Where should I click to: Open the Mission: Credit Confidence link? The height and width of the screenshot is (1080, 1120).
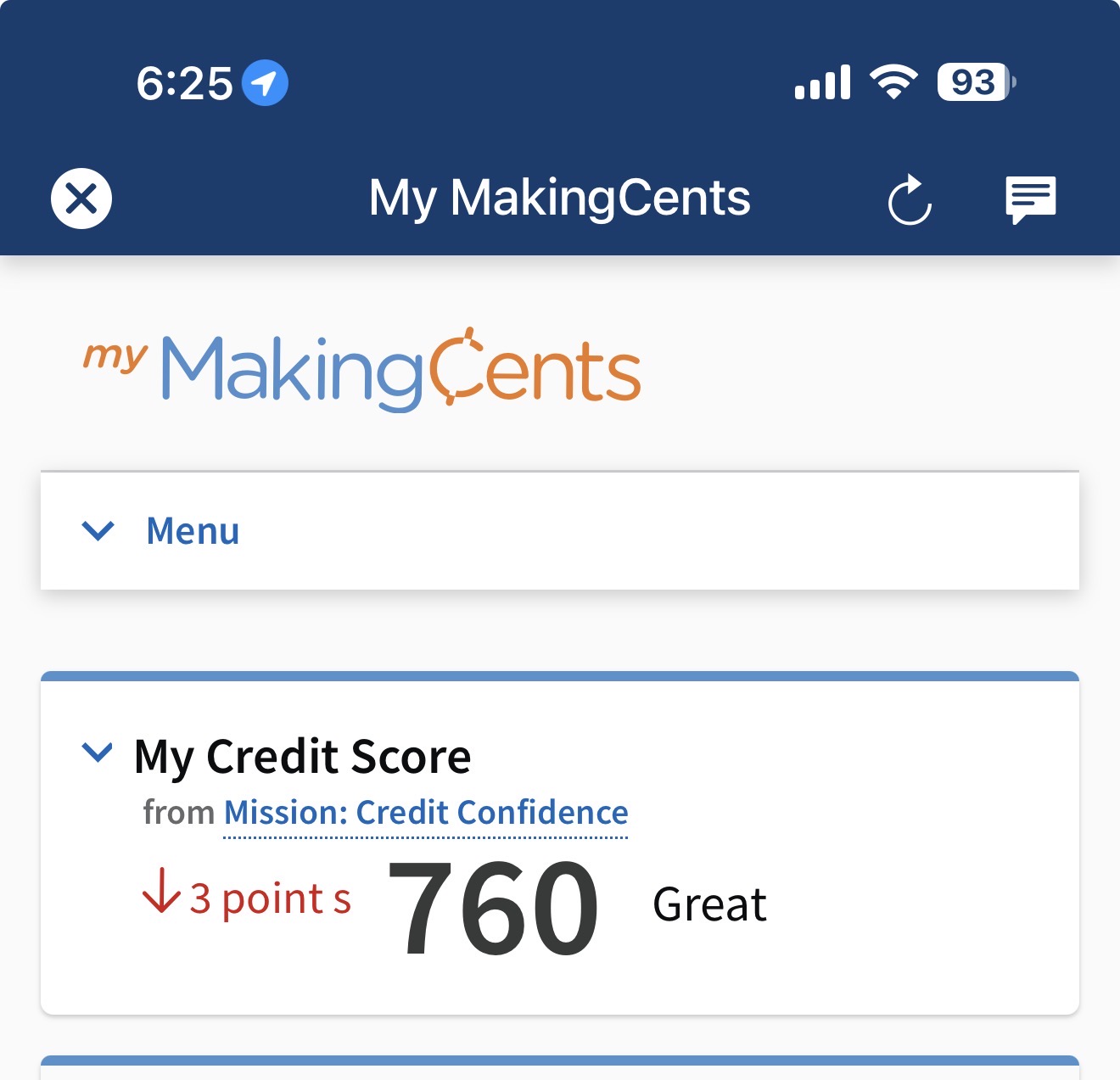pyautogui.click(x=426, y=813)
